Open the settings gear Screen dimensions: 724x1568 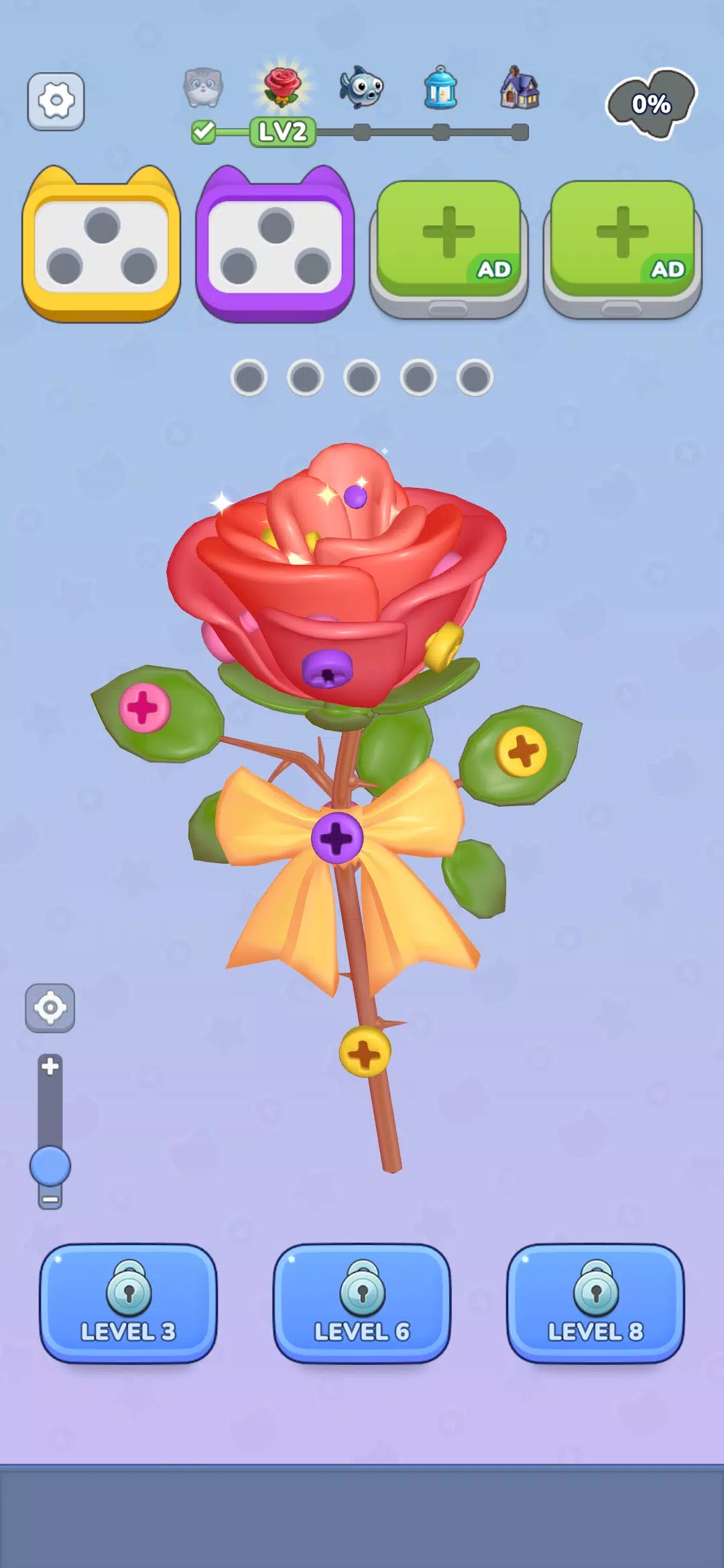[x=56, y=101]
